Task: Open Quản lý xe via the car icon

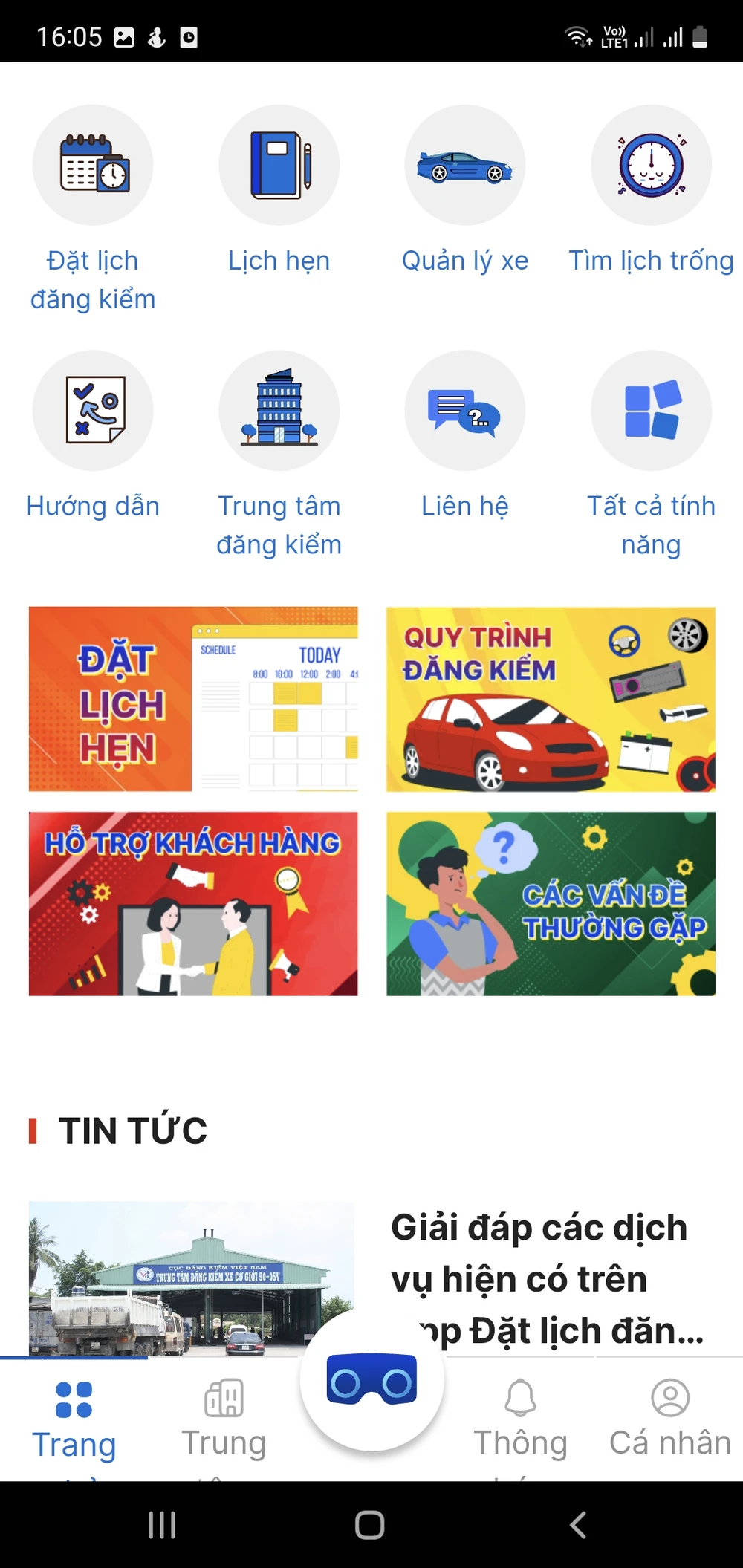Action: pyautogui.click(x=464, y=164)
